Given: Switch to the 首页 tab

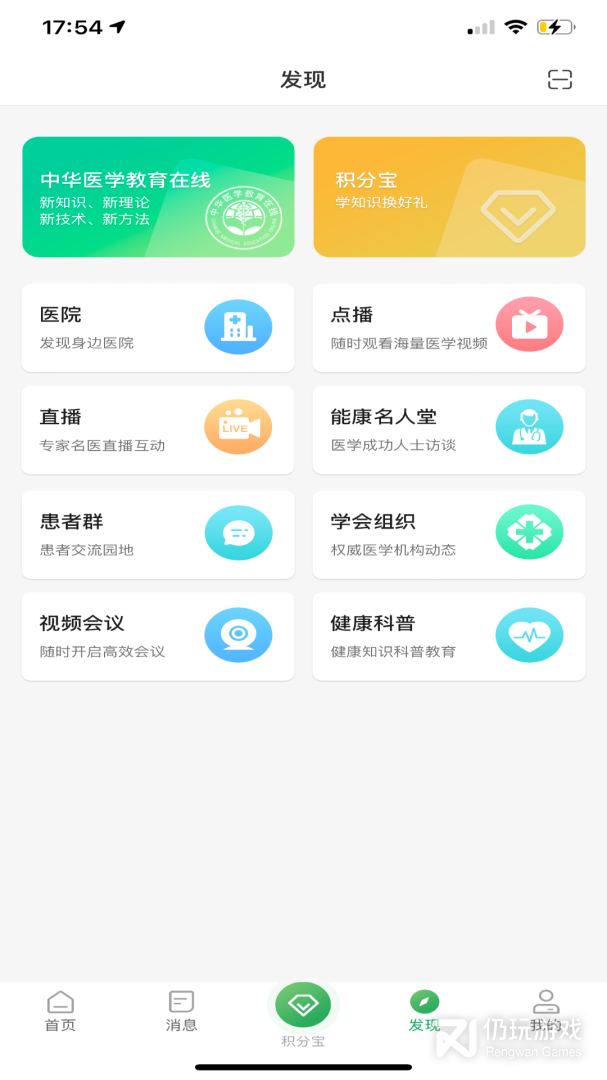Looking at the screenshot, I should pyautogui.click(x=61, y=1011).
